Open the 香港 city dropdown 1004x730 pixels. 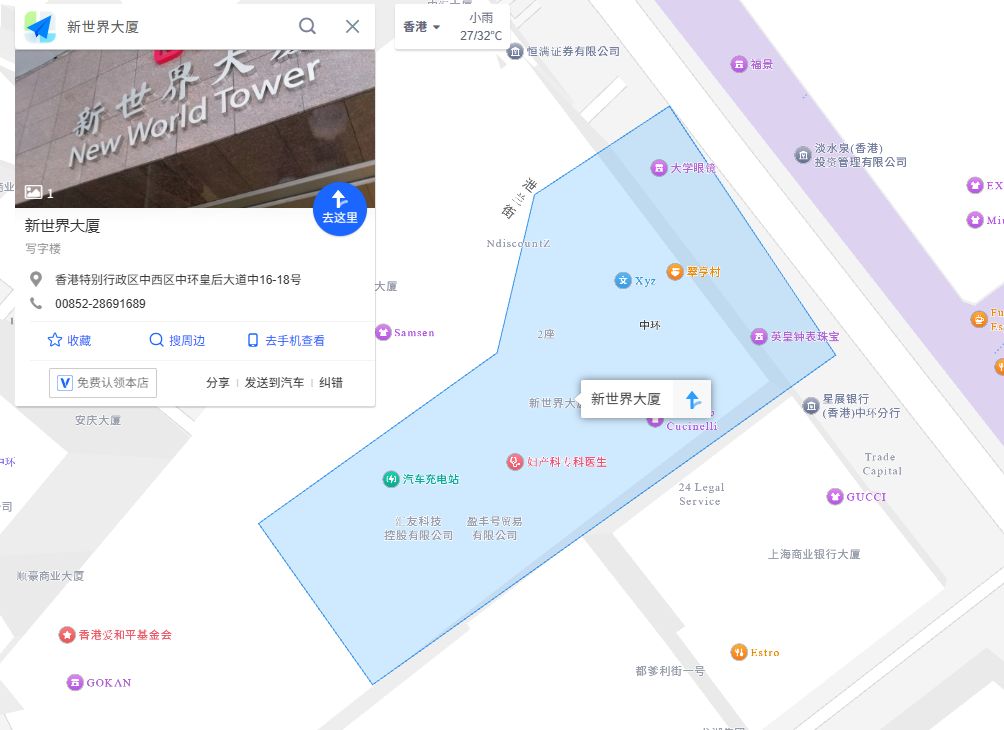(422, 27)
